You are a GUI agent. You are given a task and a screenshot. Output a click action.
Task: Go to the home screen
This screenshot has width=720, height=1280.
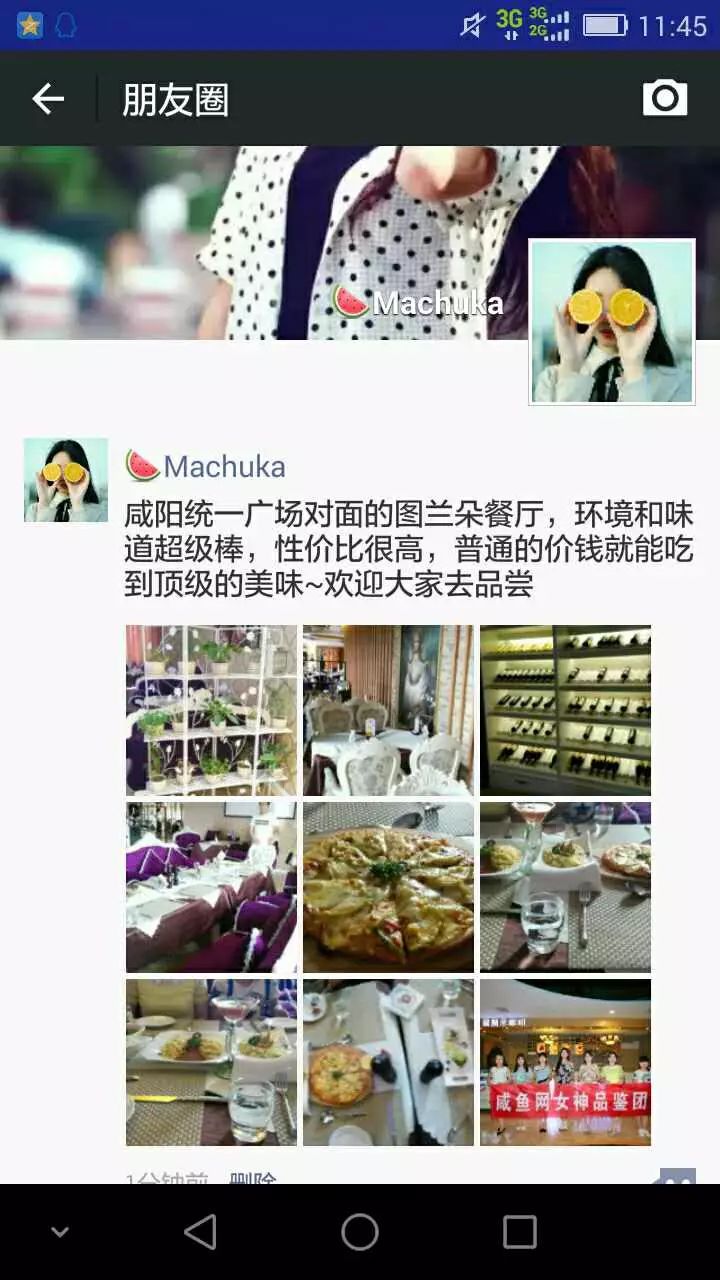(x=360, y=1232)
